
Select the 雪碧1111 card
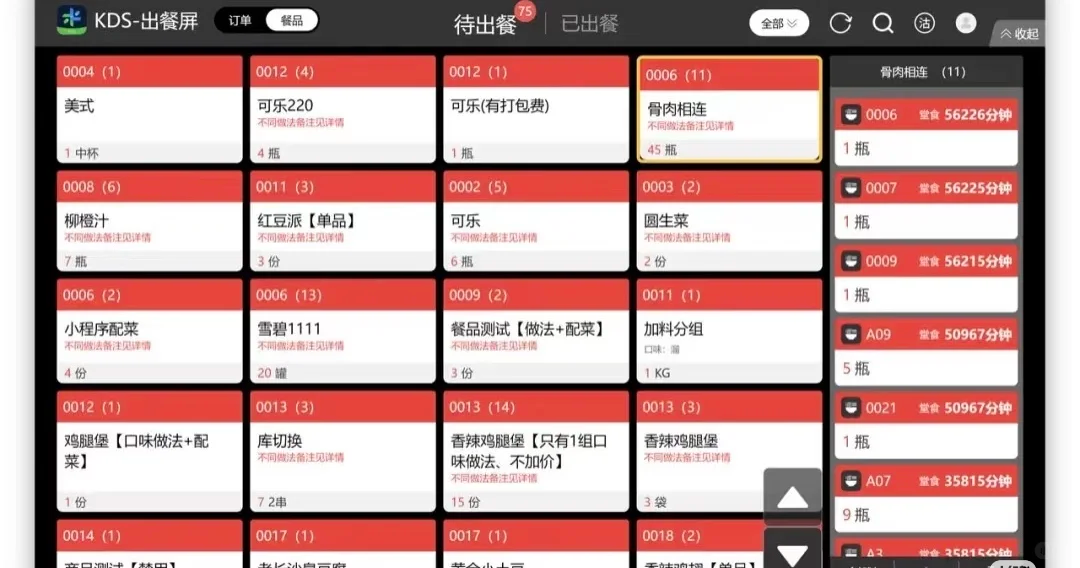coord(342,334)
